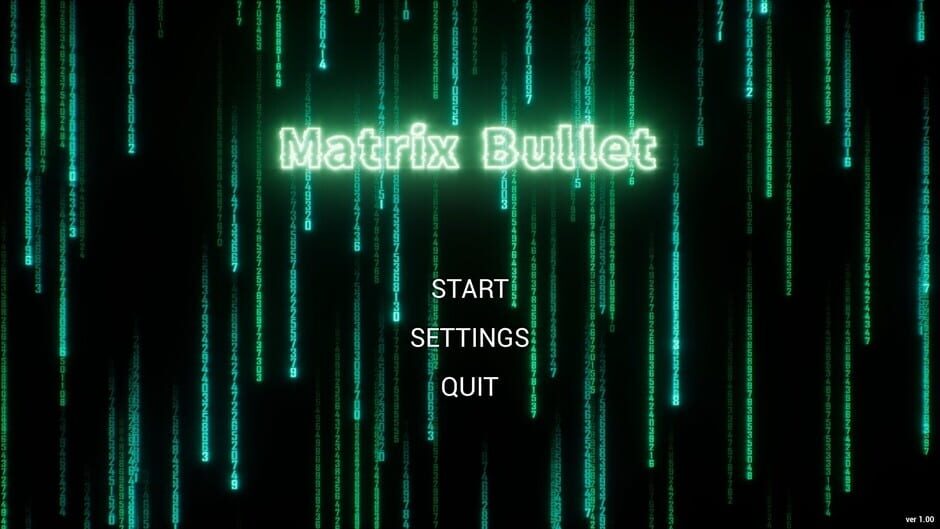
Task: Open the Settings menu
Action: click(x=469, y=338)
